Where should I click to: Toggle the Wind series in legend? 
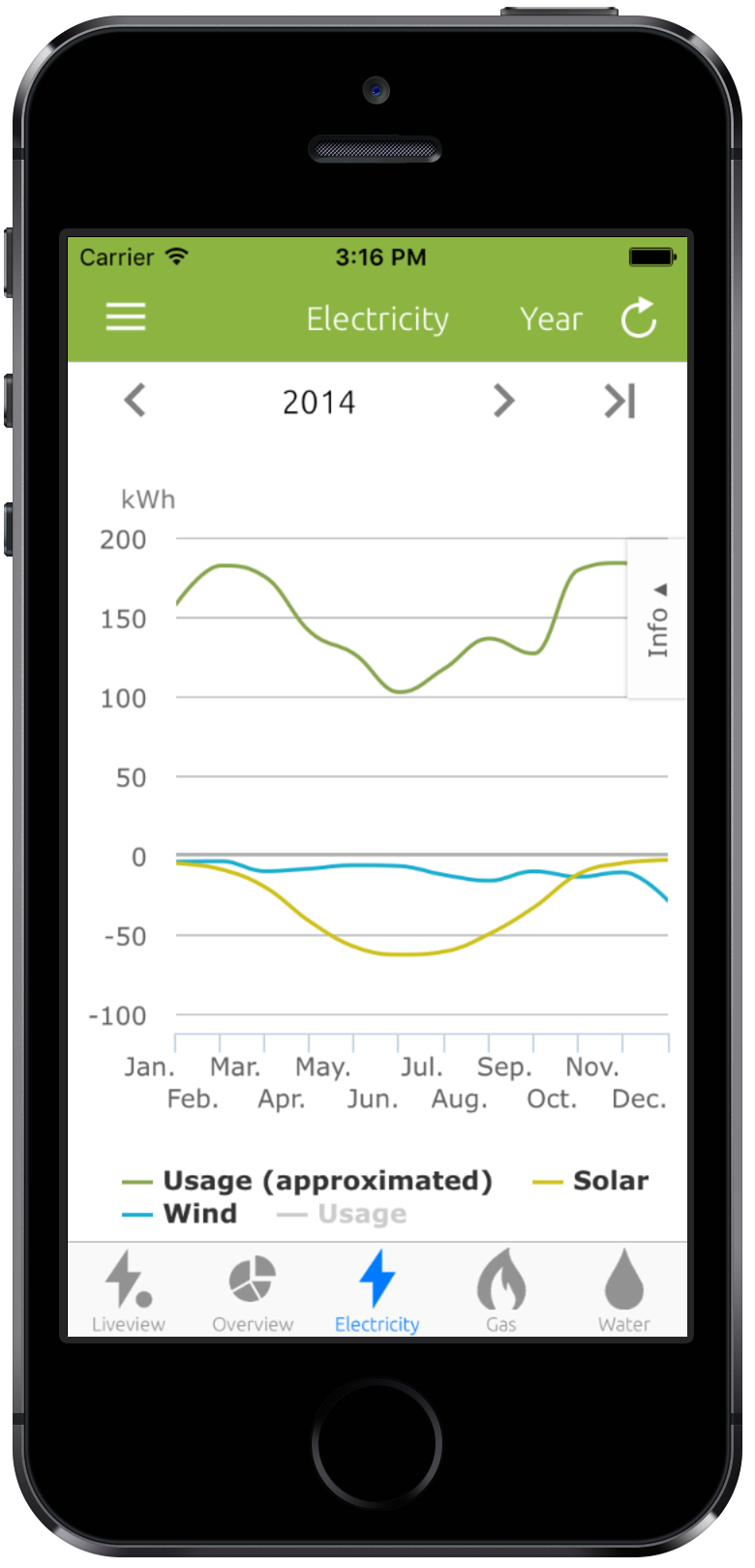[x=180, y=1214]
